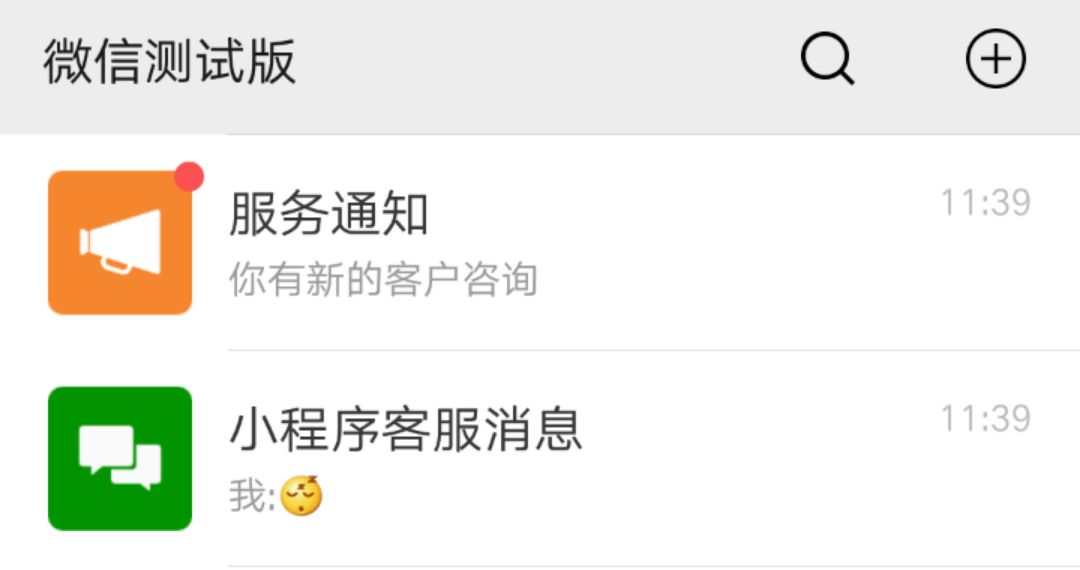This screenshot has width=1080, height=570.
Task: Open the search magnifier icon
Action: click(x=828, y=60)
